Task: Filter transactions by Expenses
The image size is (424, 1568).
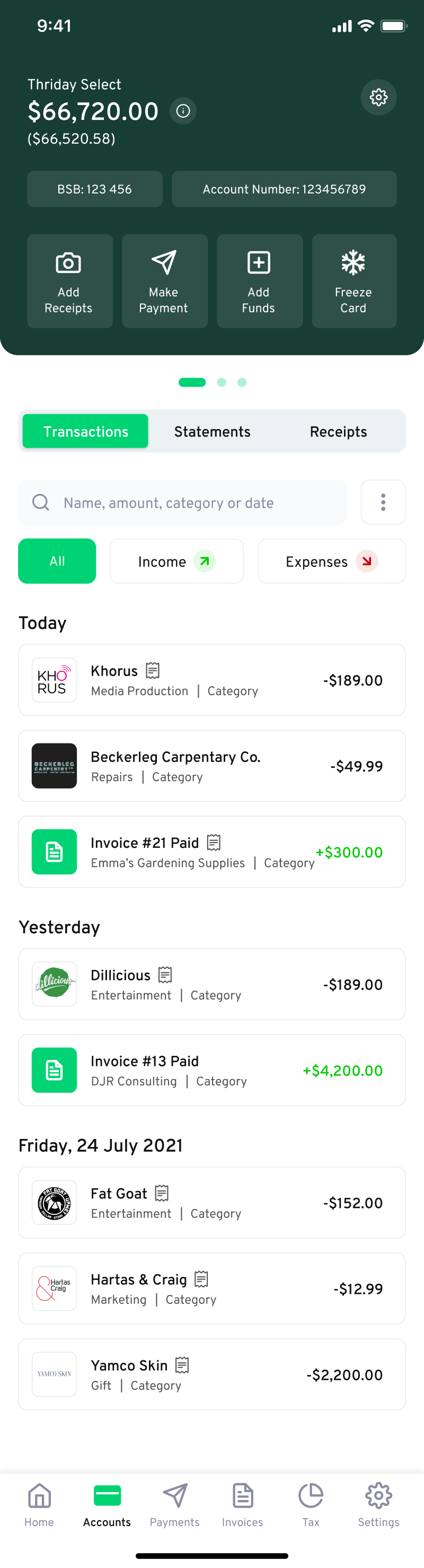Action: coord(331,561)
